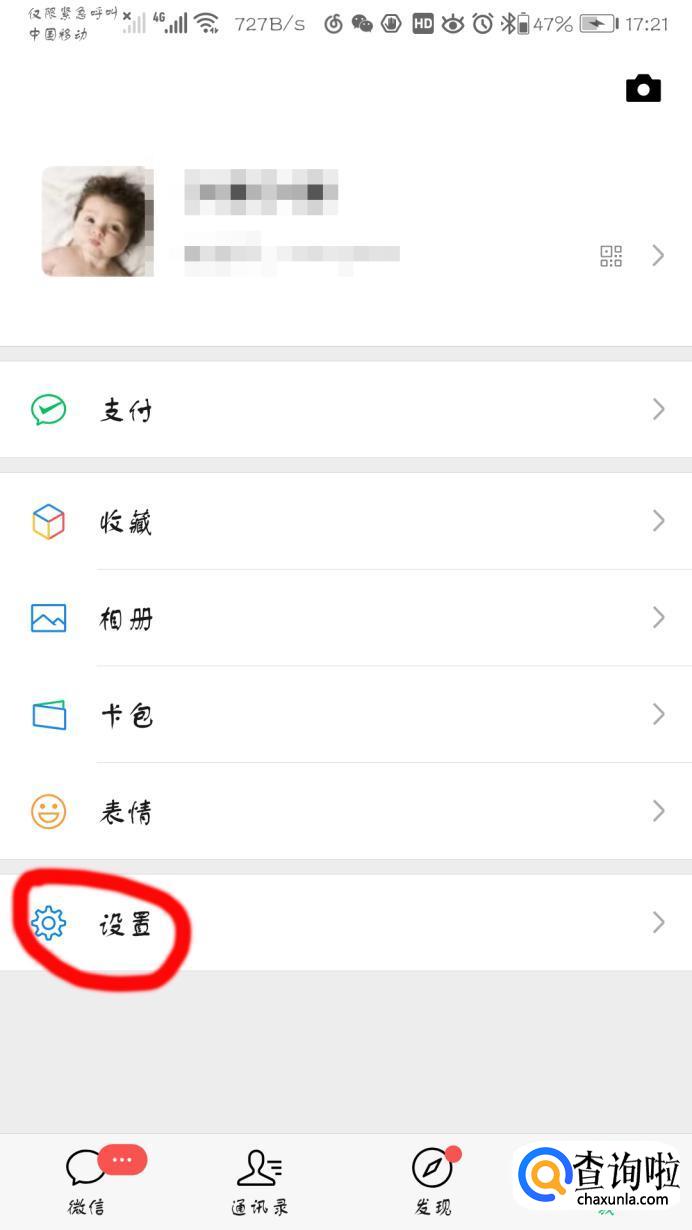Open 卡包 card wallet
This screenshot has width=692, height=1230.
click(345, 714)
